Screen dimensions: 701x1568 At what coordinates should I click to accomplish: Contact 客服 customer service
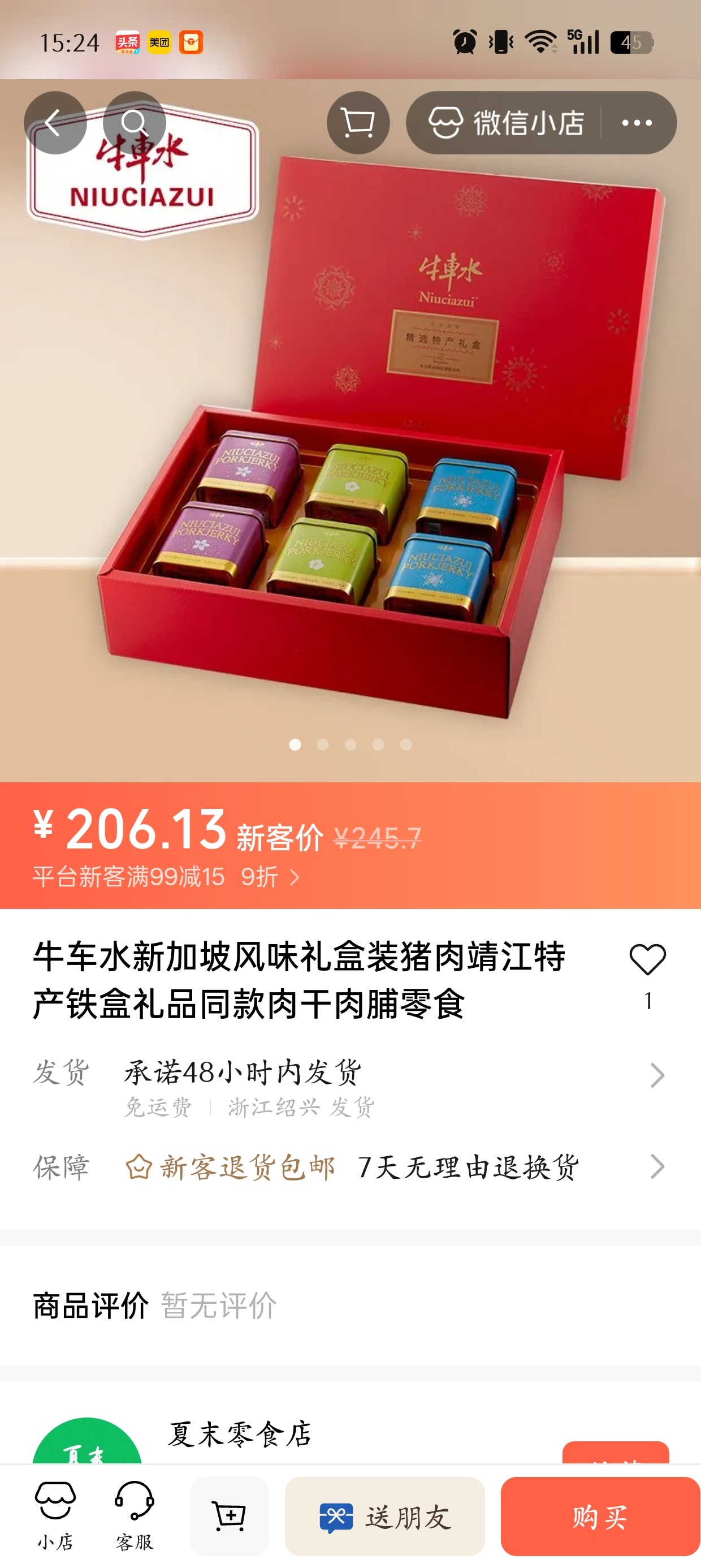tap(135, 1515)
